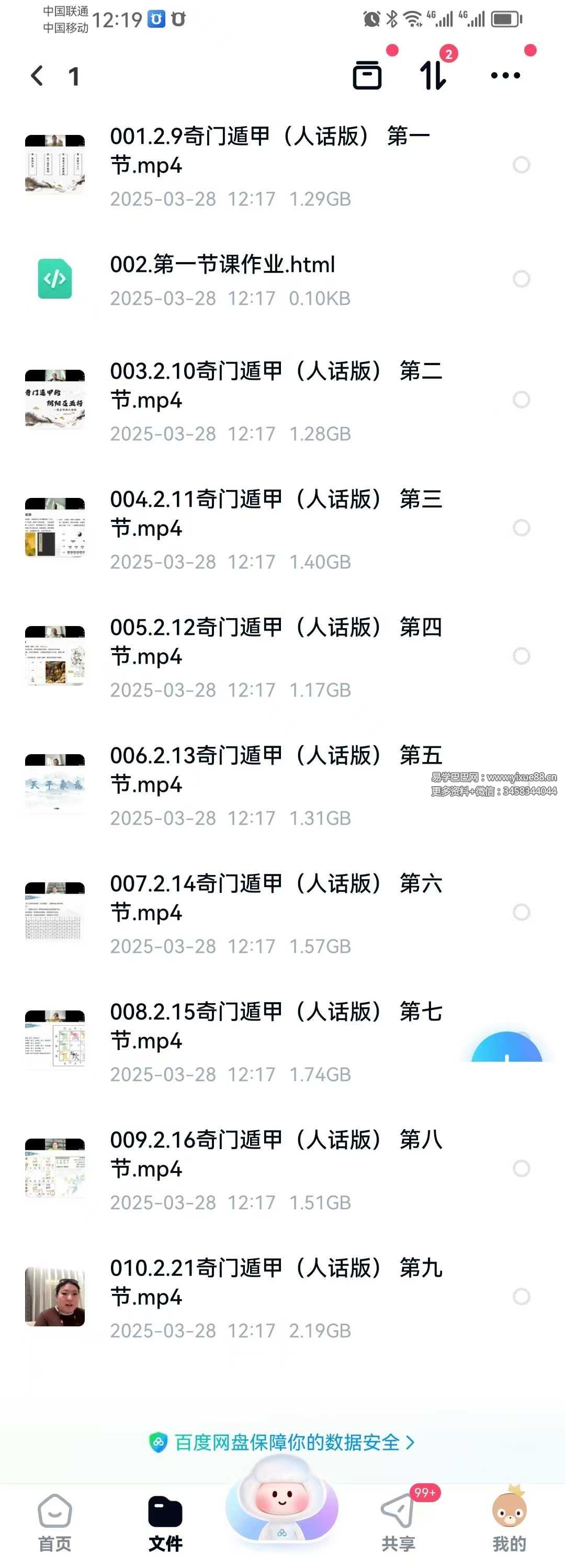Mark the checkbox for 010 第九节 video

point(521,1297)
